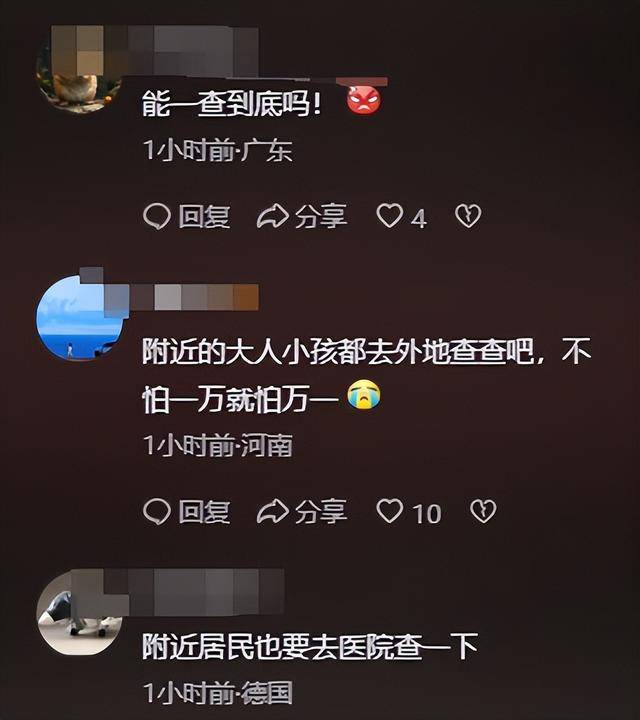This screenshot has width=640, height=720.
Task: Dislike the Guangdong comment with broken heart
Action: pos(468,216)
